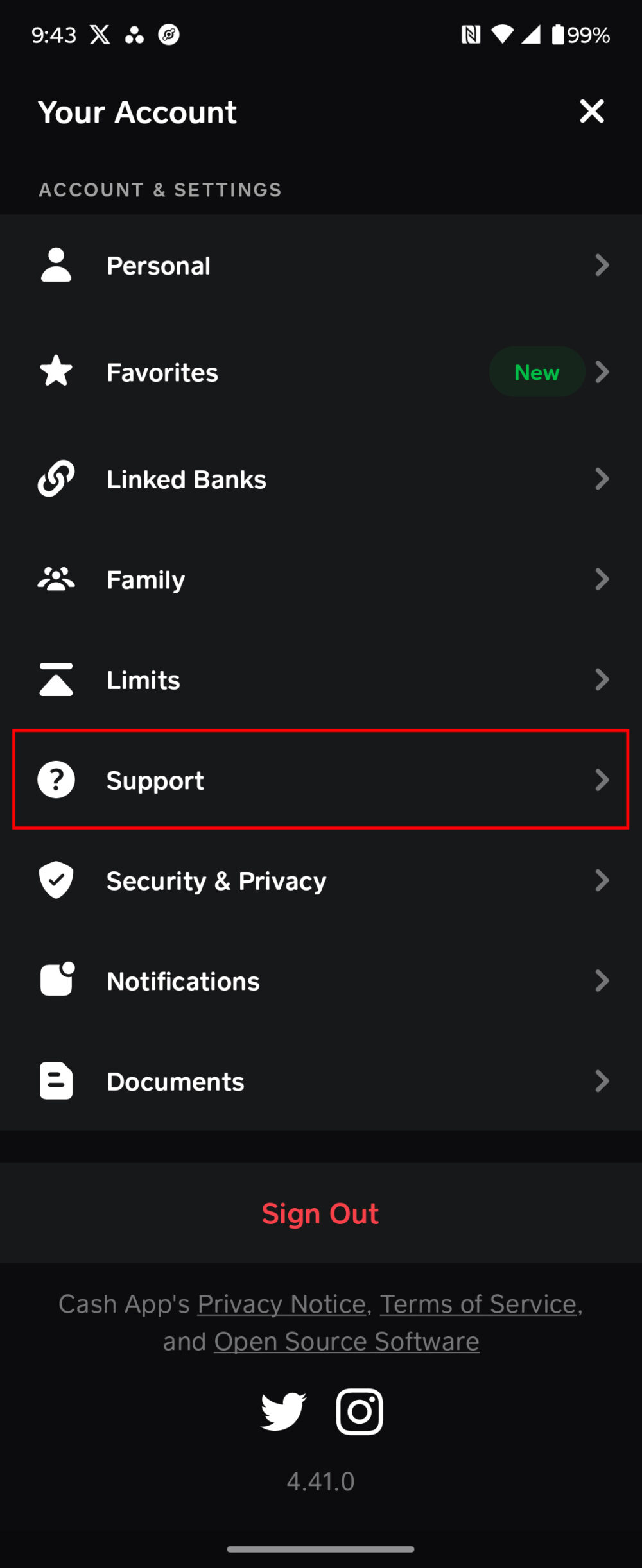This screenshot has width=642, height=1568.
Task: Open Support
Action: tap(321, 780)
